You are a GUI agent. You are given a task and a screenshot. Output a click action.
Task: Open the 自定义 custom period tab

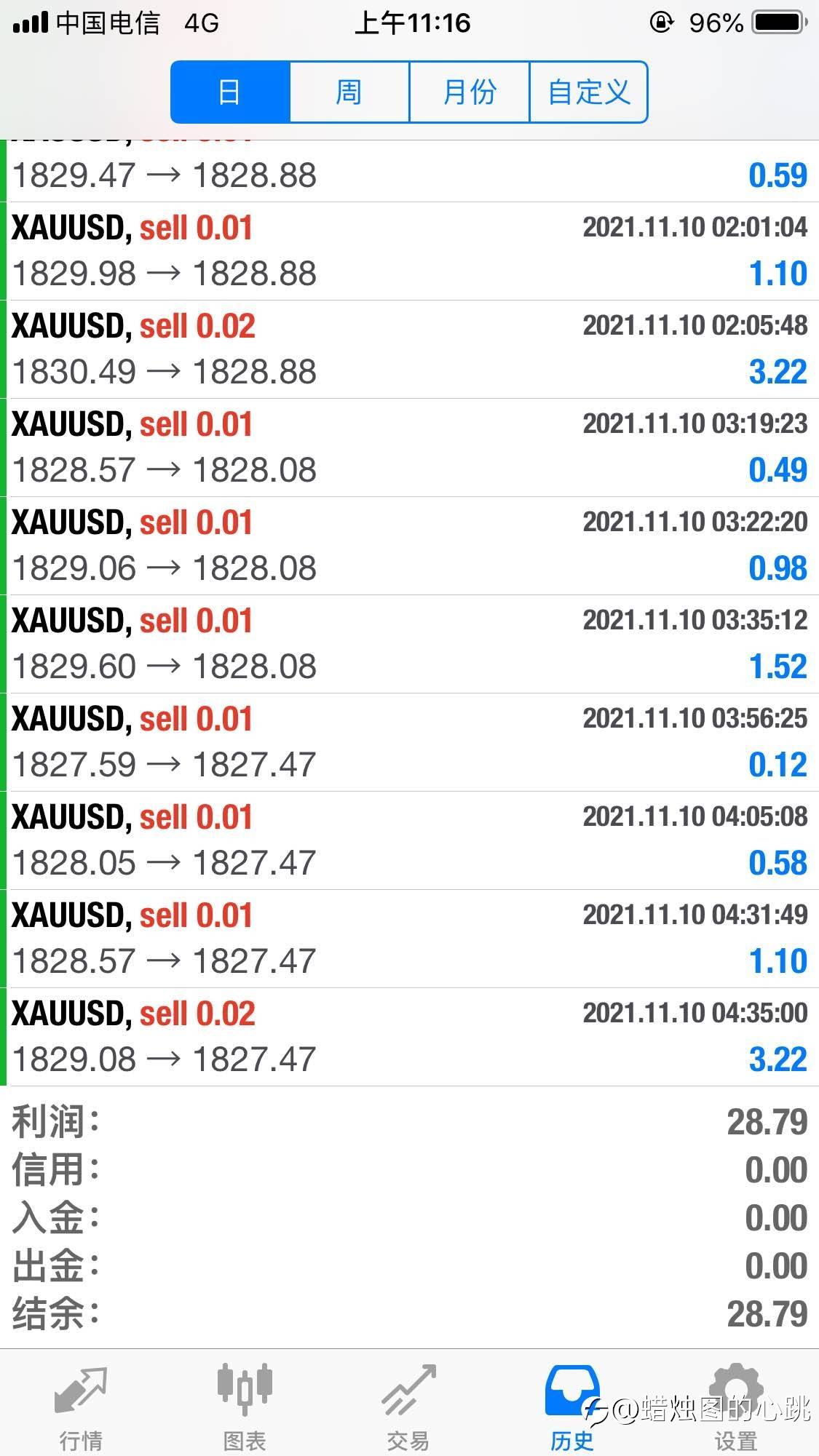pyautogui.click(x=588, y=92)
